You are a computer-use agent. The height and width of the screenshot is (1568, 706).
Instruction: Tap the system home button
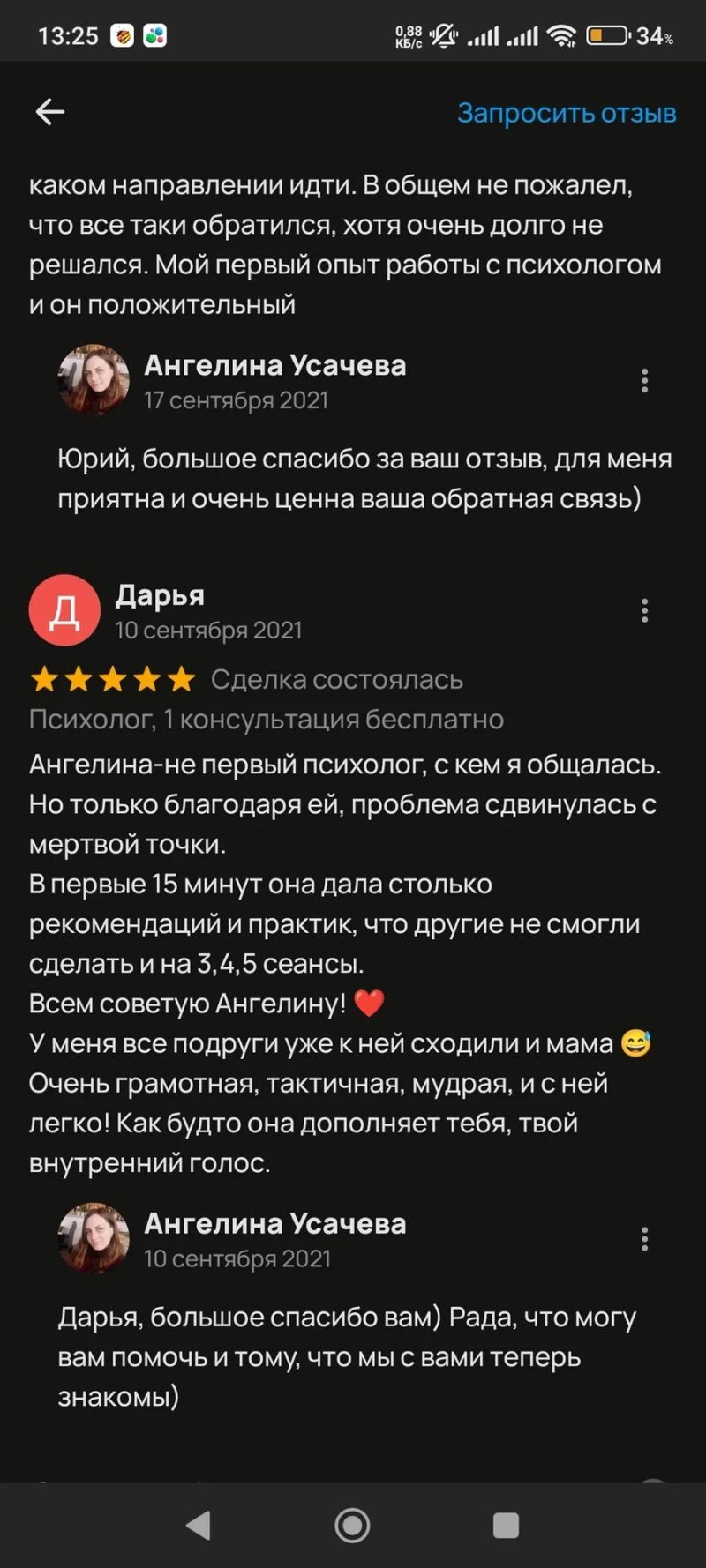point(352,1525)
